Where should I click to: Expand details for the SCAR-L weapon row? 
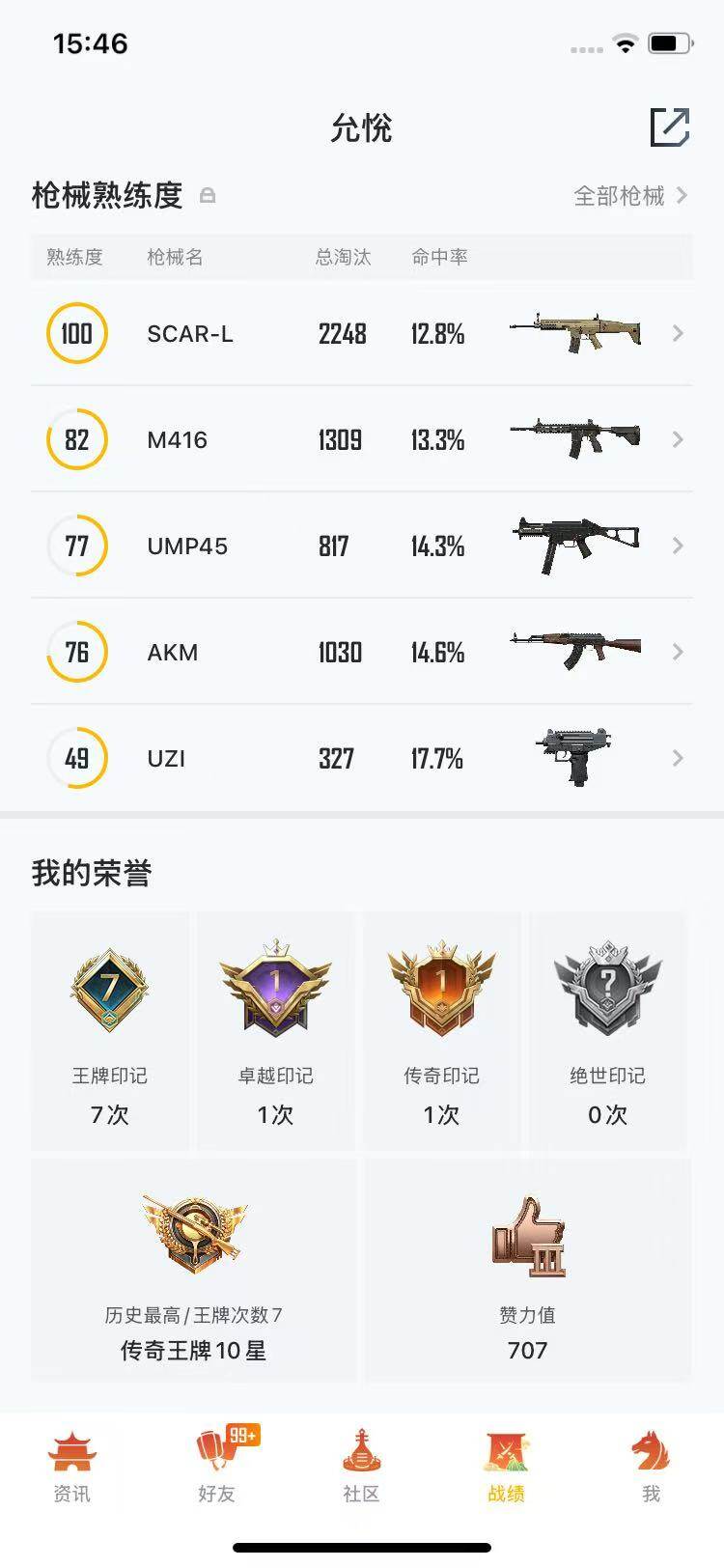pyautogui.click(x=678, y=333)
